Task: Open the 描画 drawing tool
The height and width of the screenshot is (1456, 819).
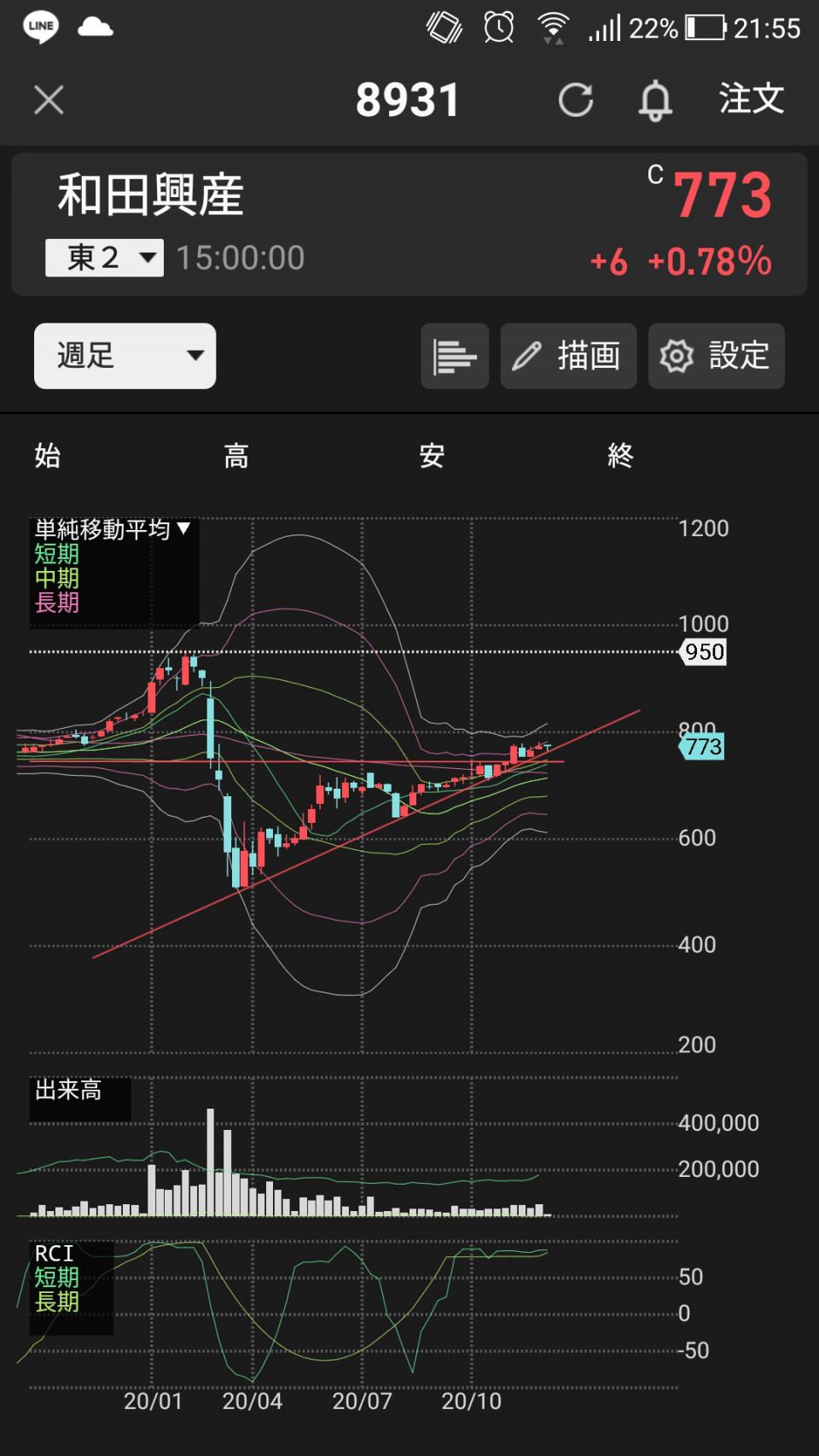Action: click(568, 356)
